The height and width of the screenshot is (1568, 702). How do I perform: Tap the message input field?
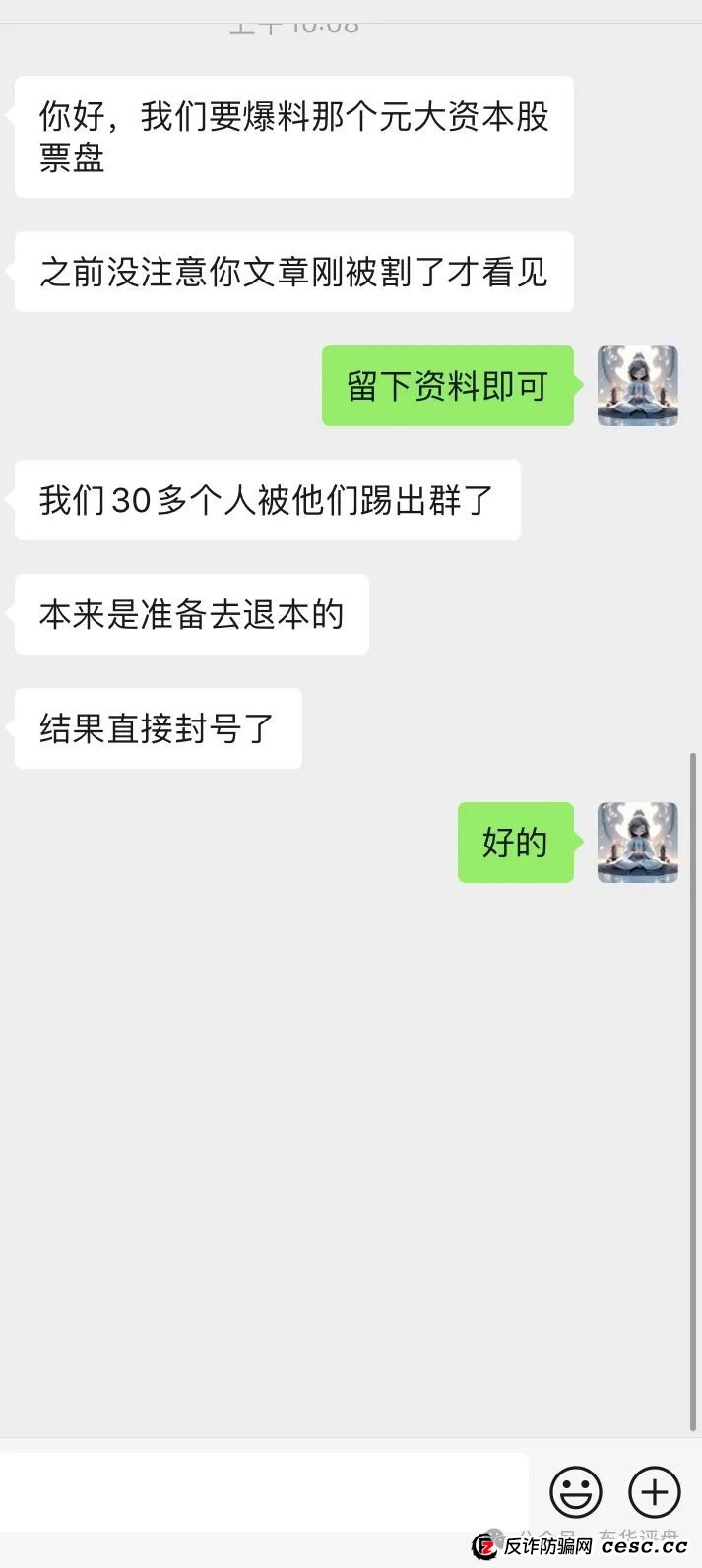click(x=264, y=1491)
